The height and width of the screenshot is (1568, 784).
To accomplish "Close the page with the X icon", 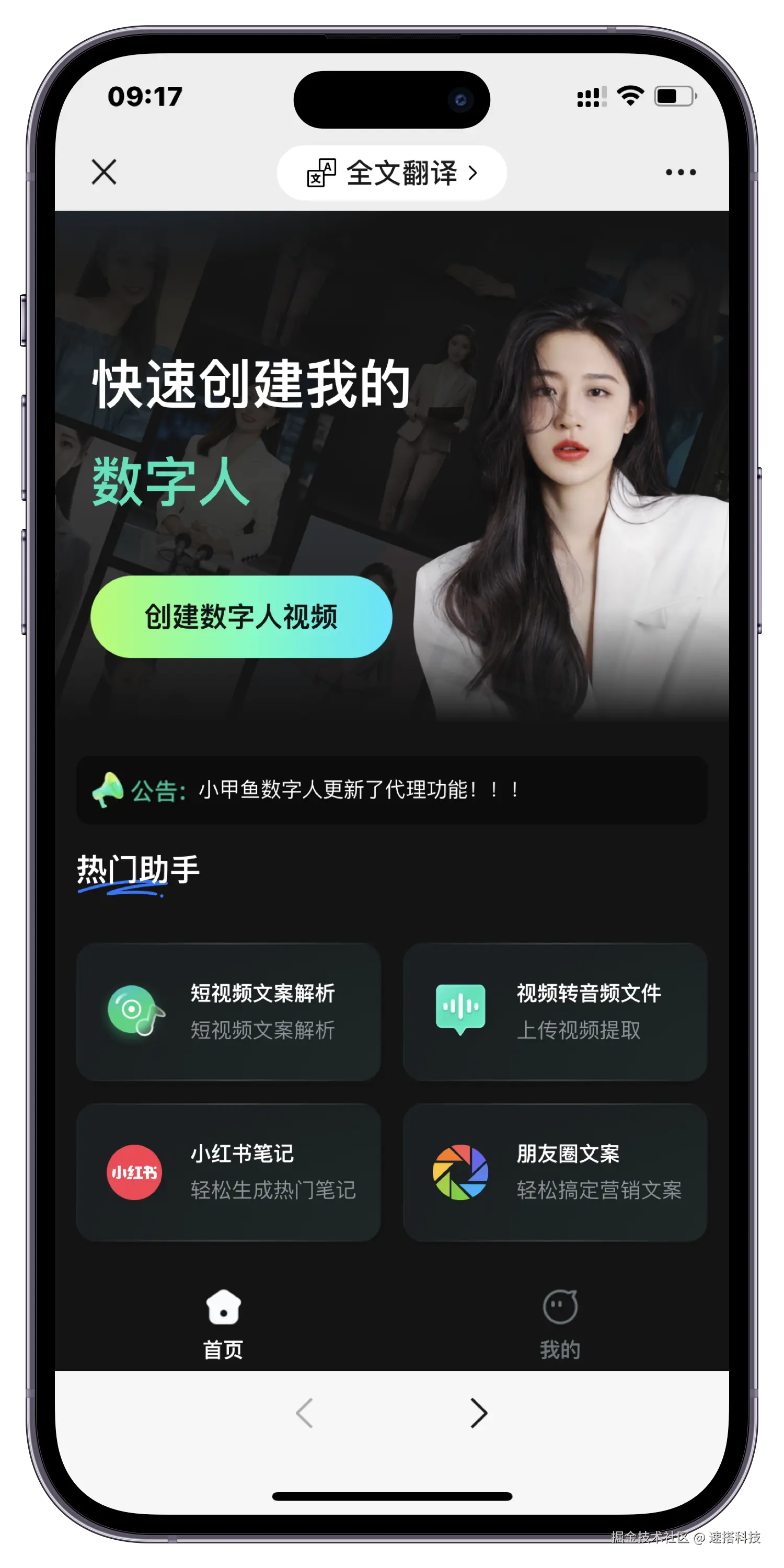I will coord(104,172).
